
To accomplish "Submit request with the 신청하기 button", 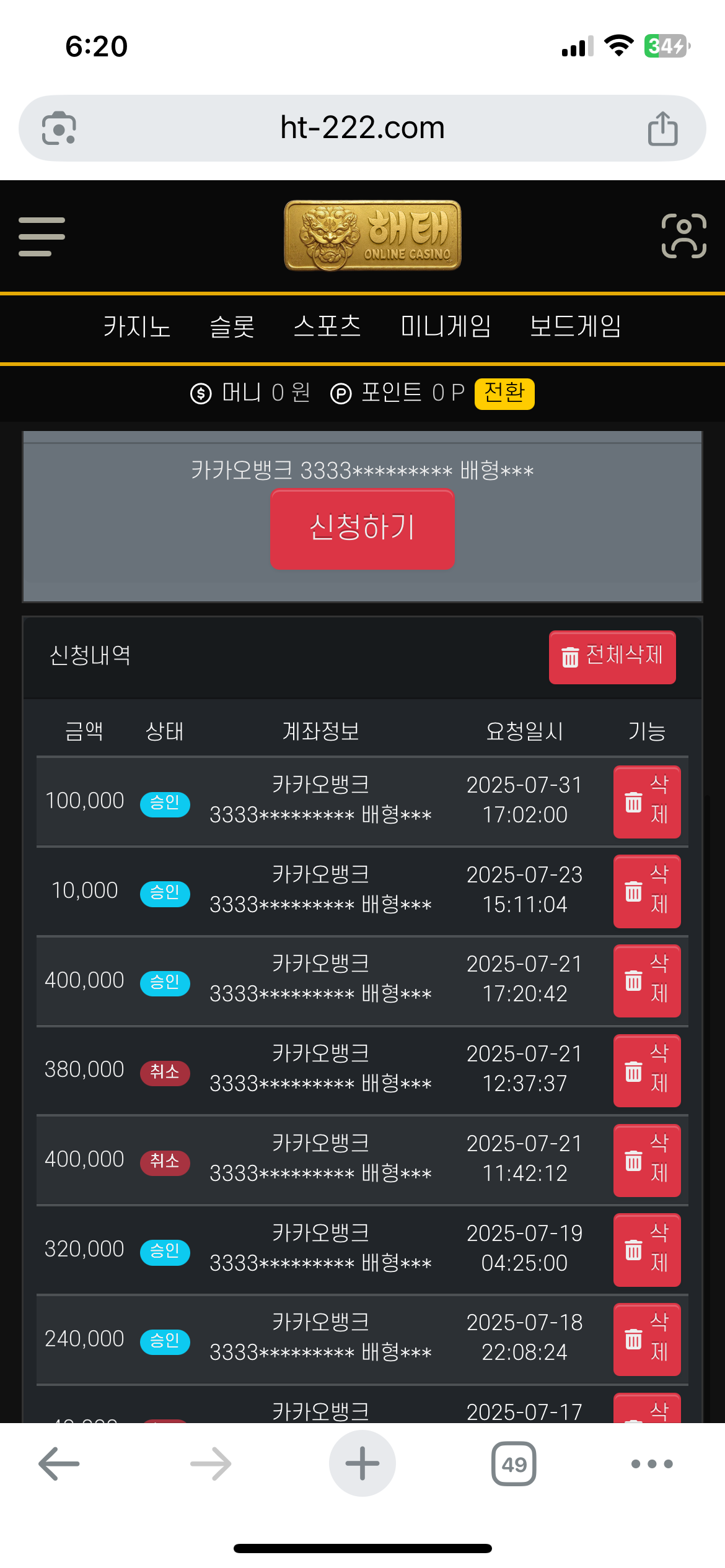I will click(362, 528).
